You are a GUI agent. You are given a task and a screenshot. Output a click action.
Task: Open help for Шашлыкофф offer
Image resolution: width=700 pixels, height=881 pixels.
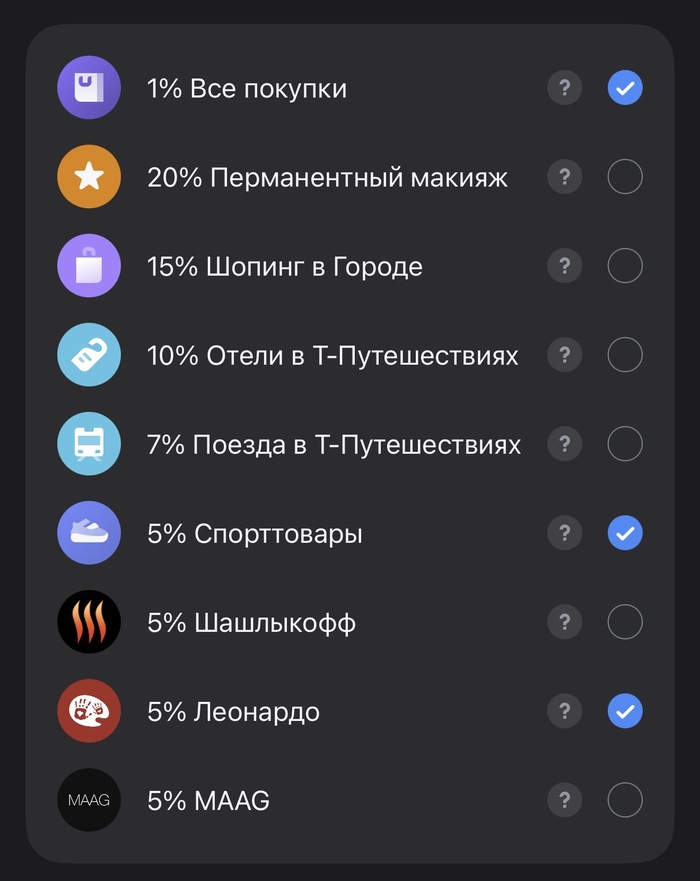pos(565,622)
